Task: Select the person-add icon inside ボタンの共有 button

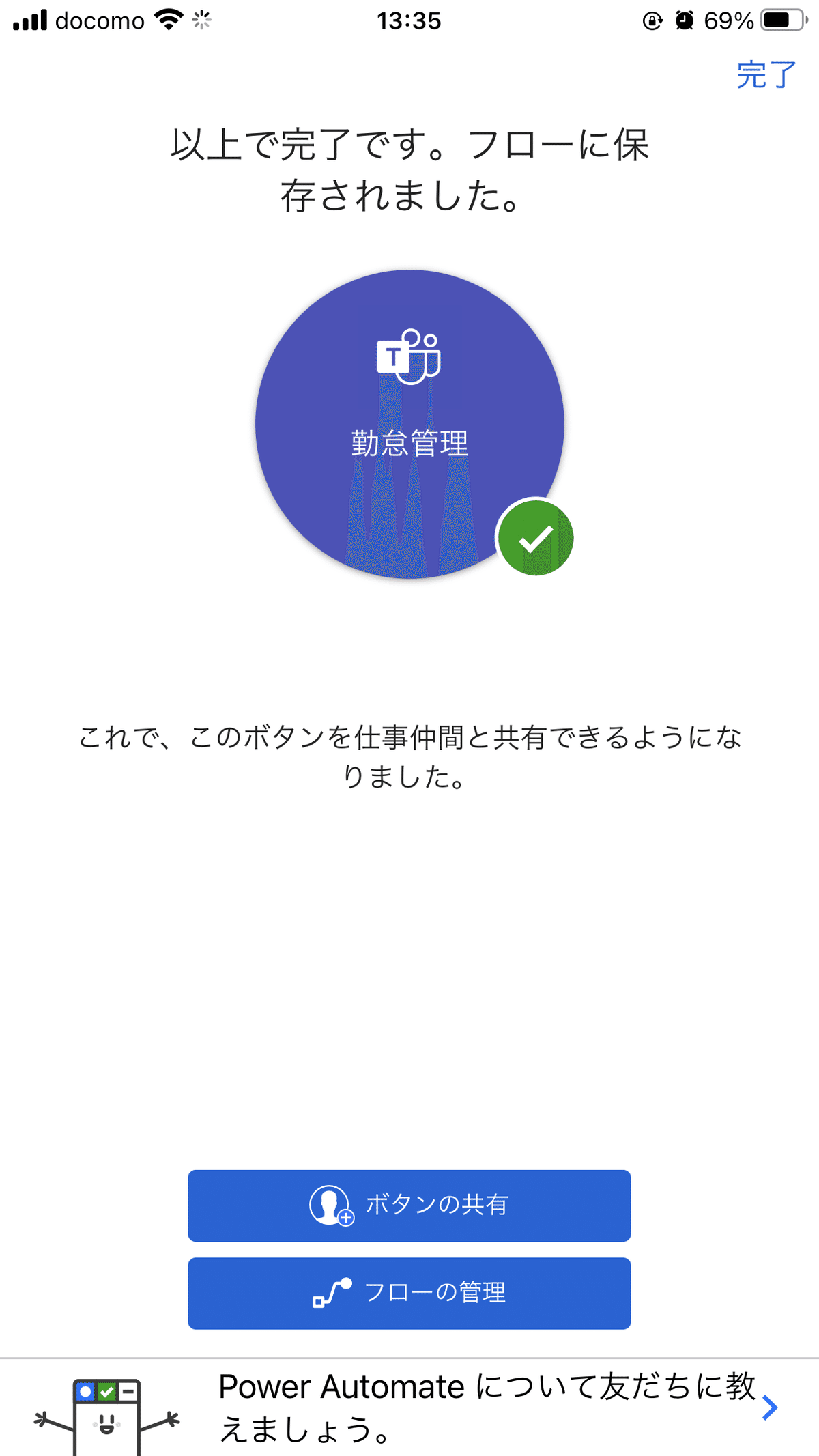Action: pos(330,1205)
